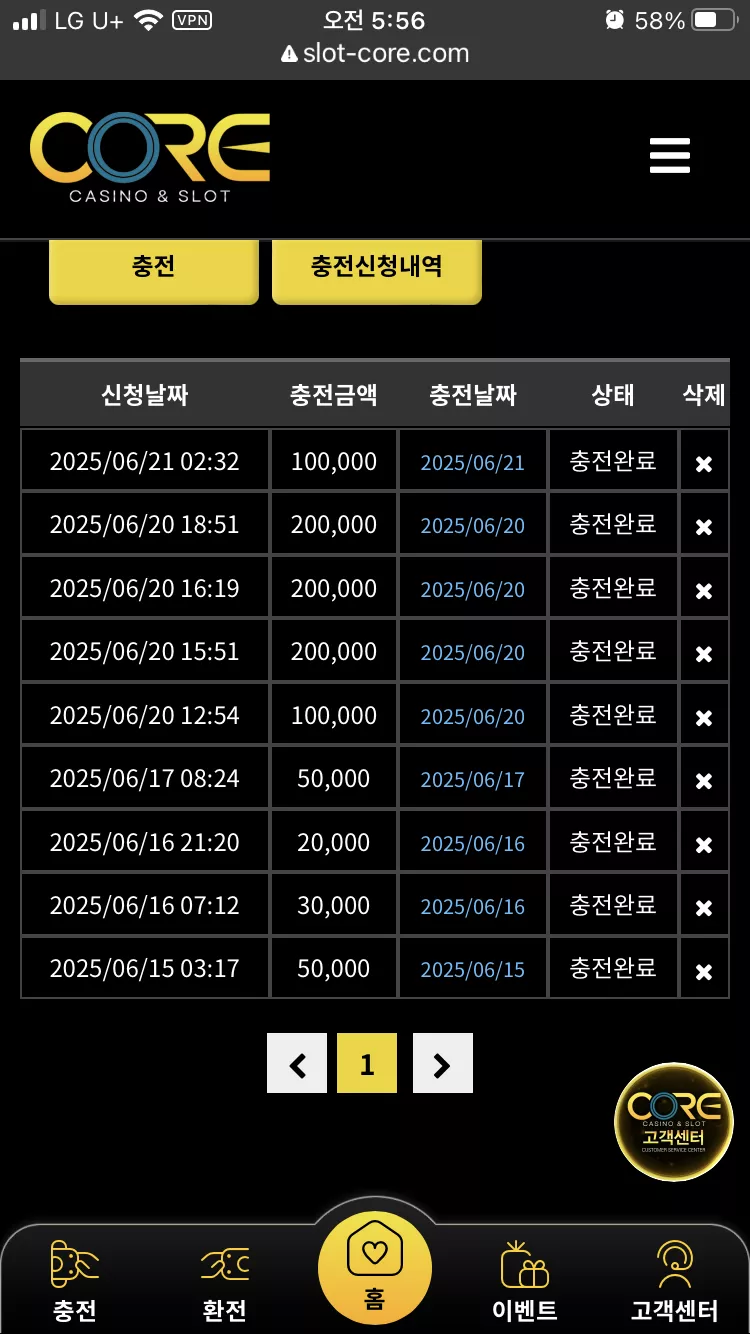
Task: Delete the 2025/06/20 18:51 charge record
Action: 704,526
